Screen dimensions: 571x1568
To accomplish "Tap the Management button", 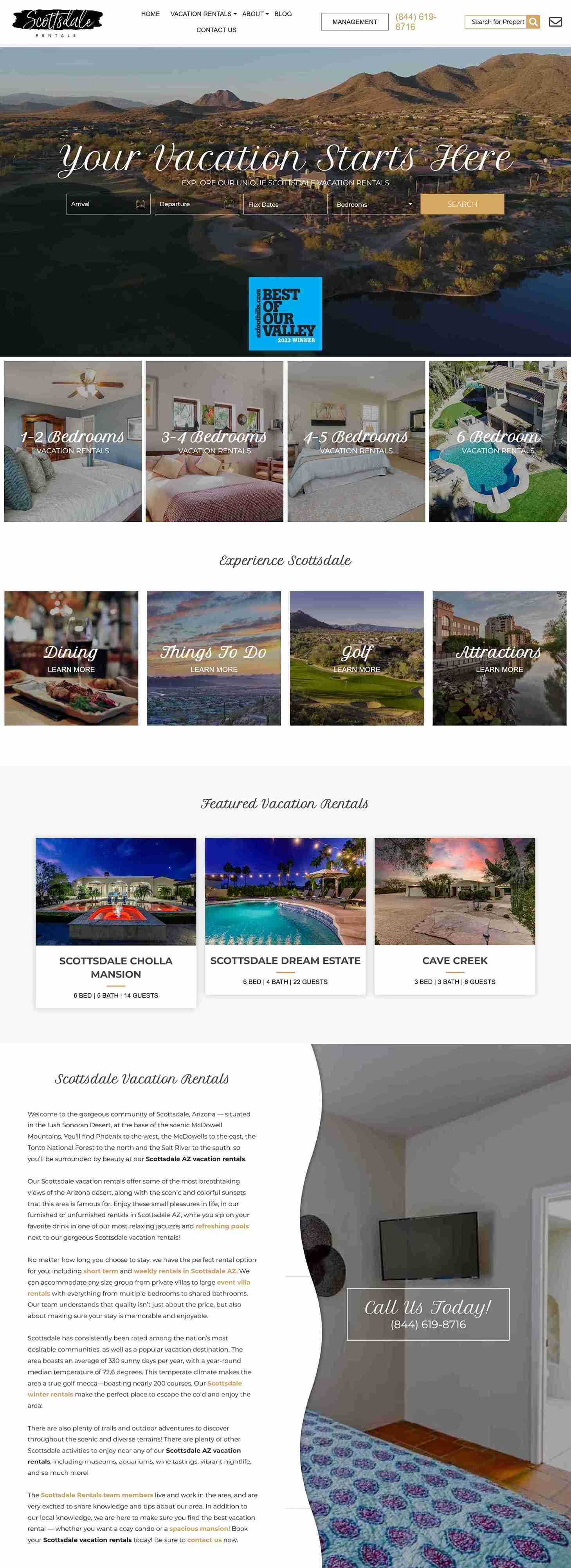I will click(x=354, y=22).
